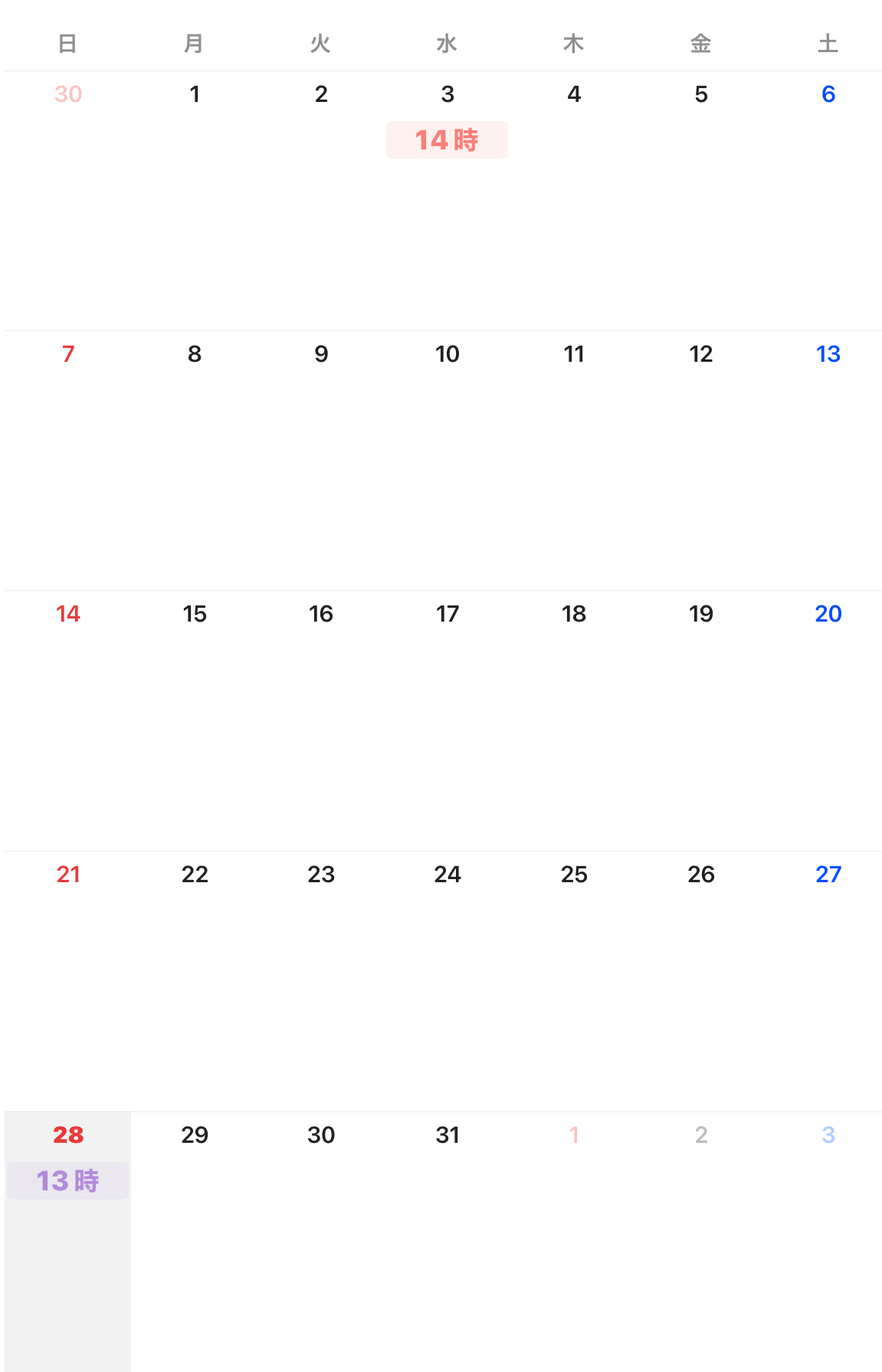Select Saturday the 27th
882x1372 pixels.
pos(828,875)
